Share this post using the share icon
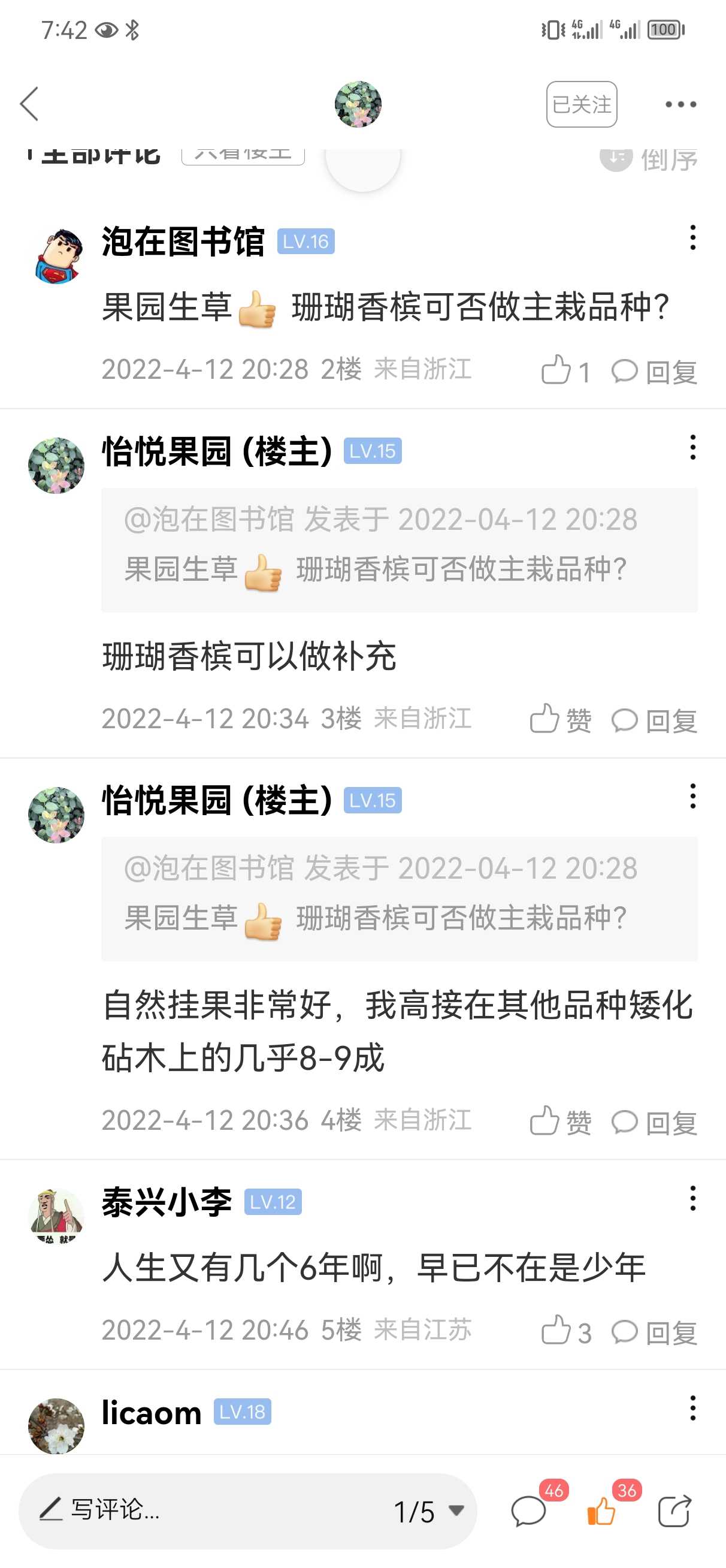The width and height of the screenshot is (726, 1568). click(674, 1510)
